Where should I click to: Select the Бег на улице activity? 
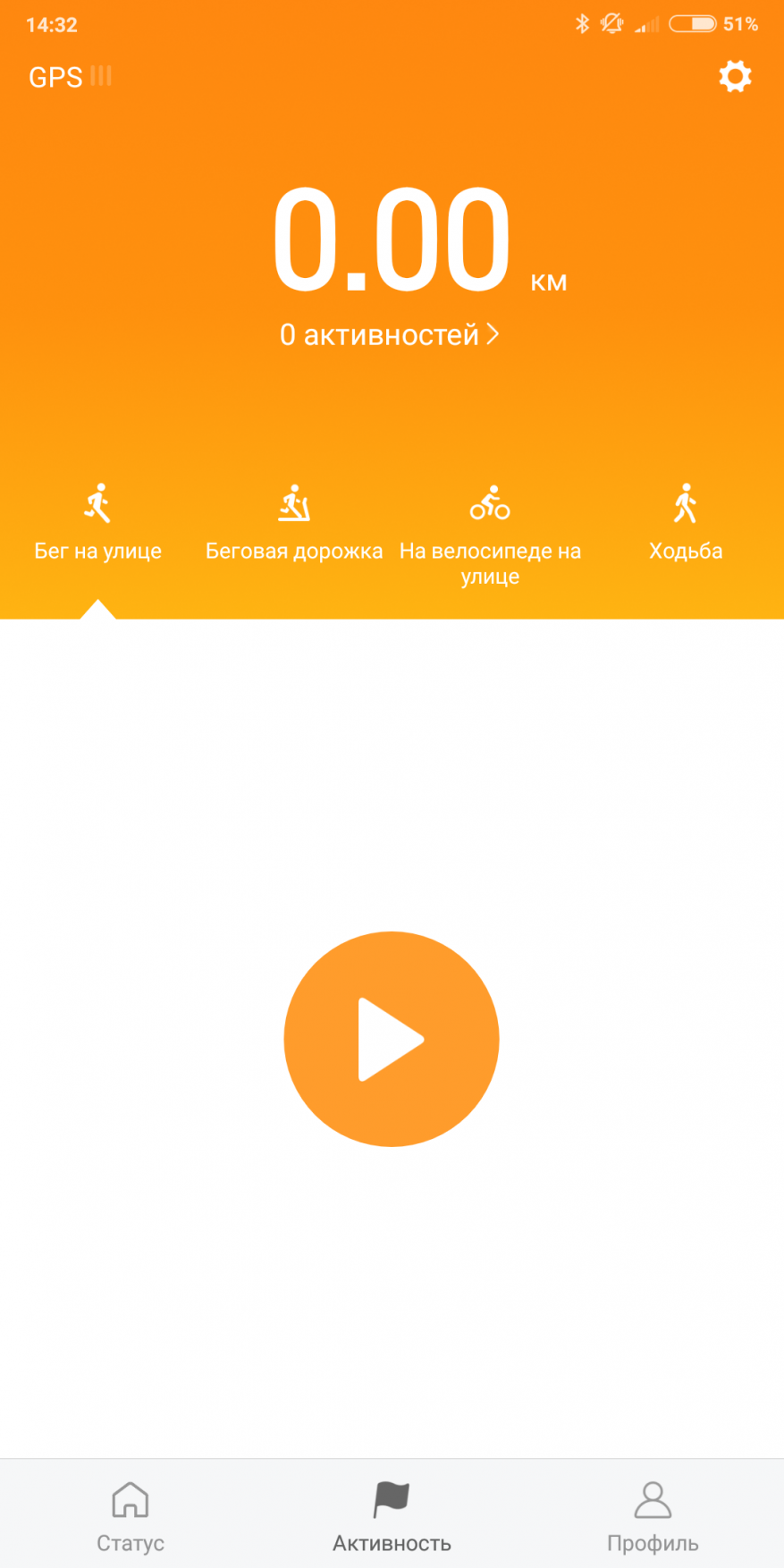(x=98, y=524)
